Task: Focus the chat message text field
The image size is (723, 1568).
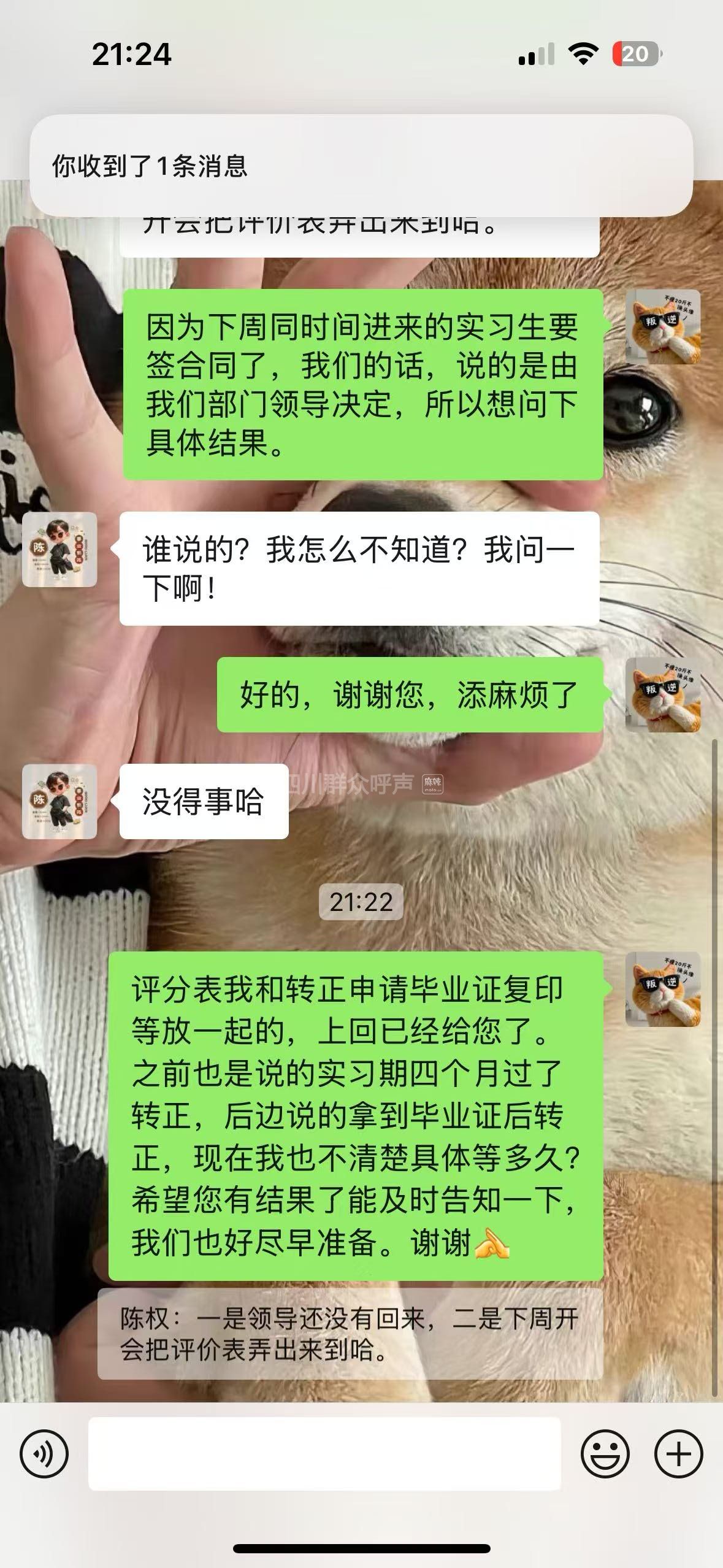Action: point(324,1453)
